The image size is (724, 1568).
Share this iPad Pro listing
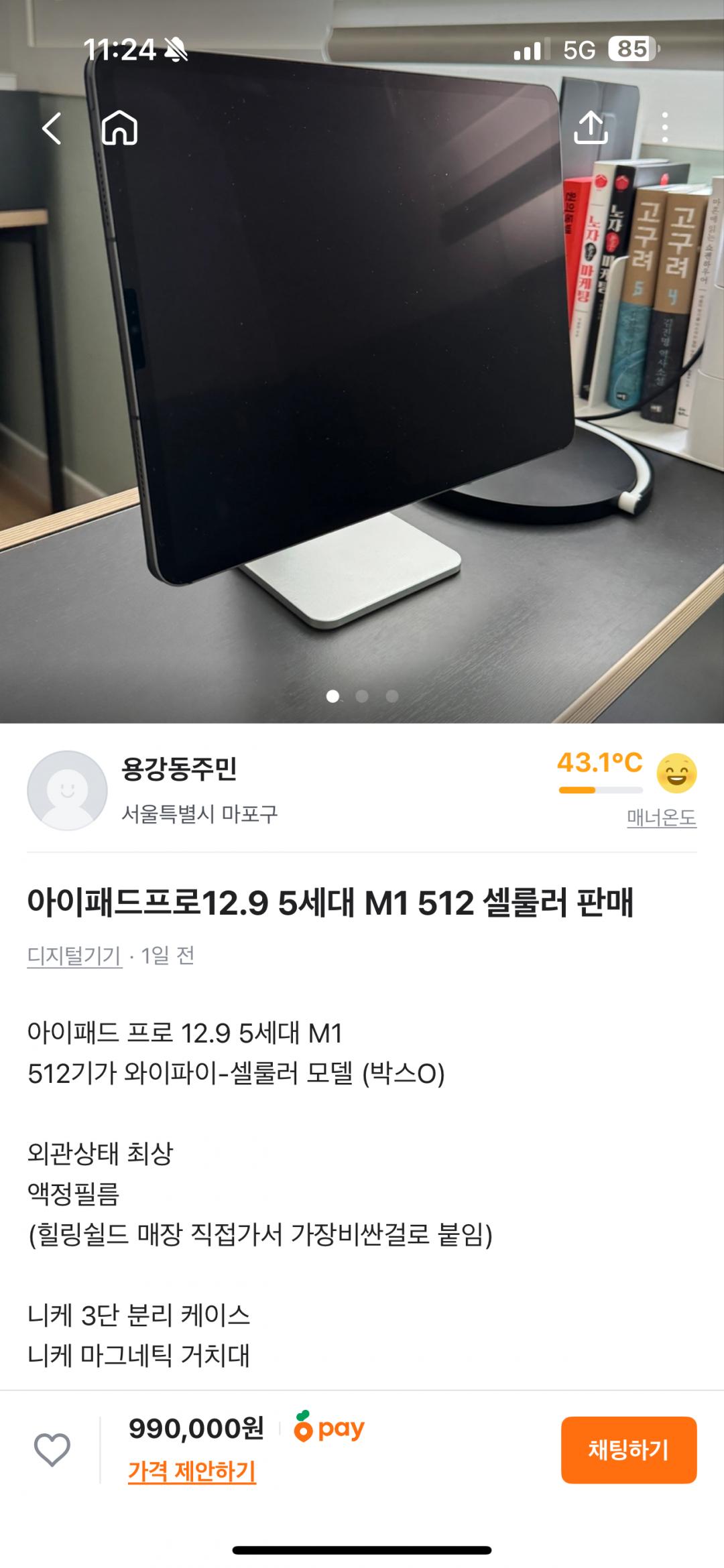tap(591, 127)
